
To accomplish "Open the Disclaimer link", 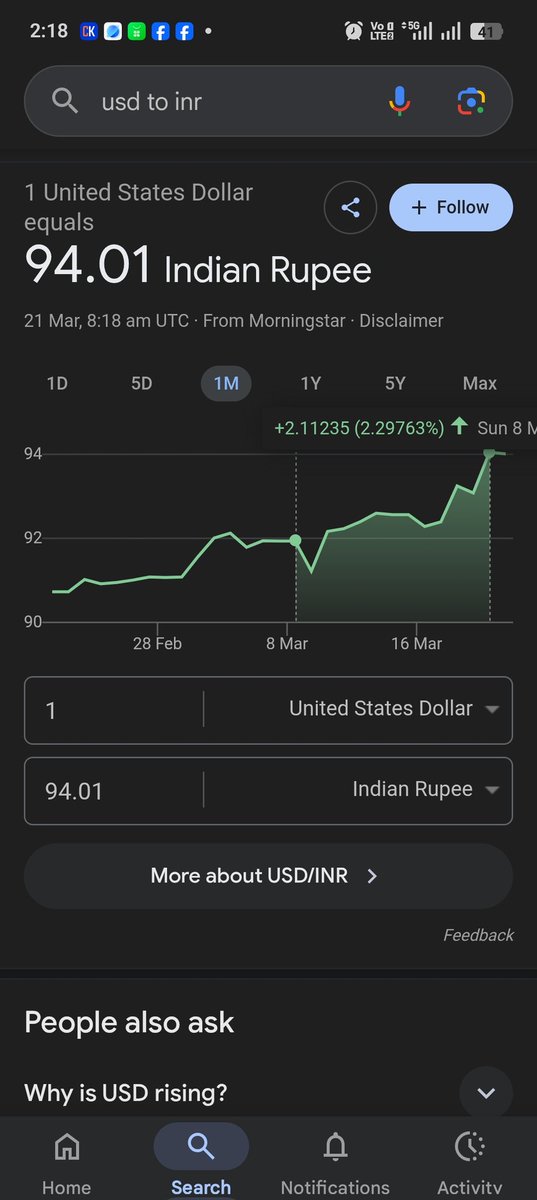I will tap(401, 321).
